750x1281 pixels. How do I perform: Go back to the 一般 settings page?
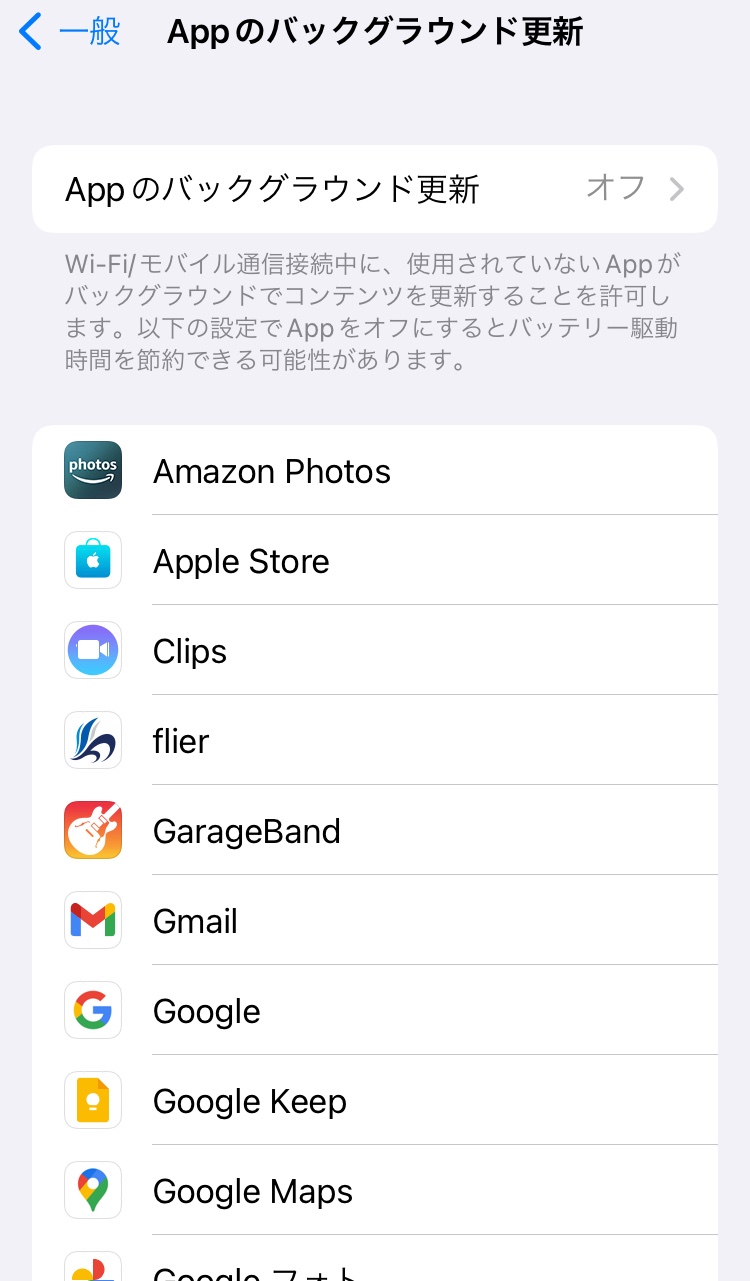(70, 32)
